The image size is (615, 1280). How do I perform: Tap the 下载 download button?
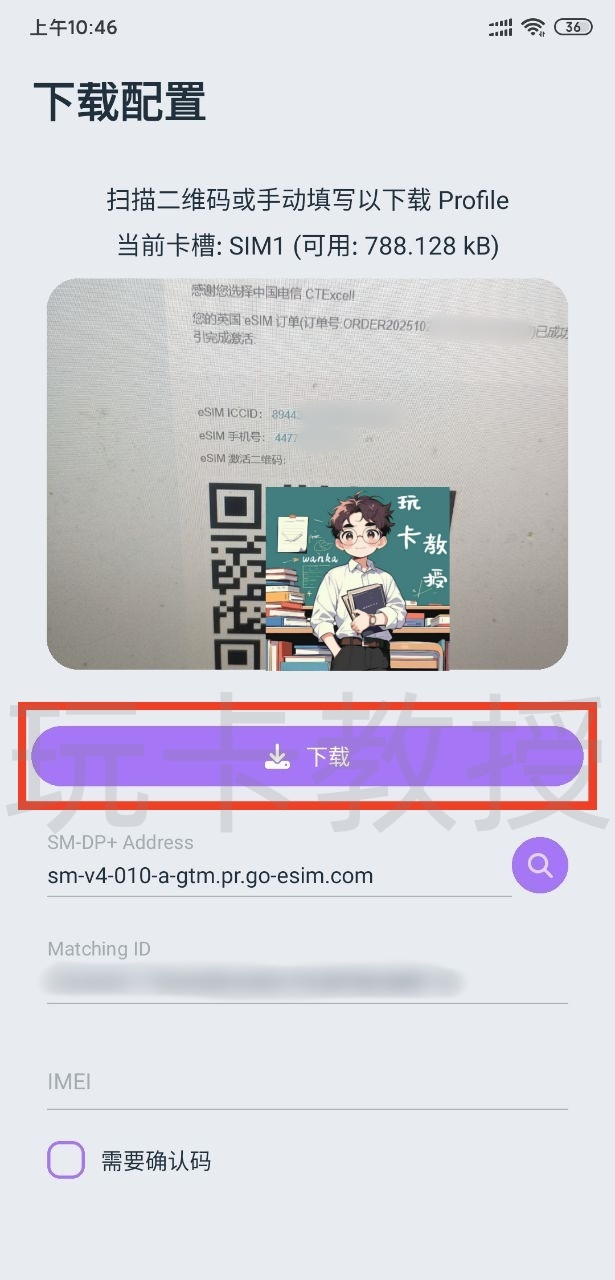tap(307, 756)
